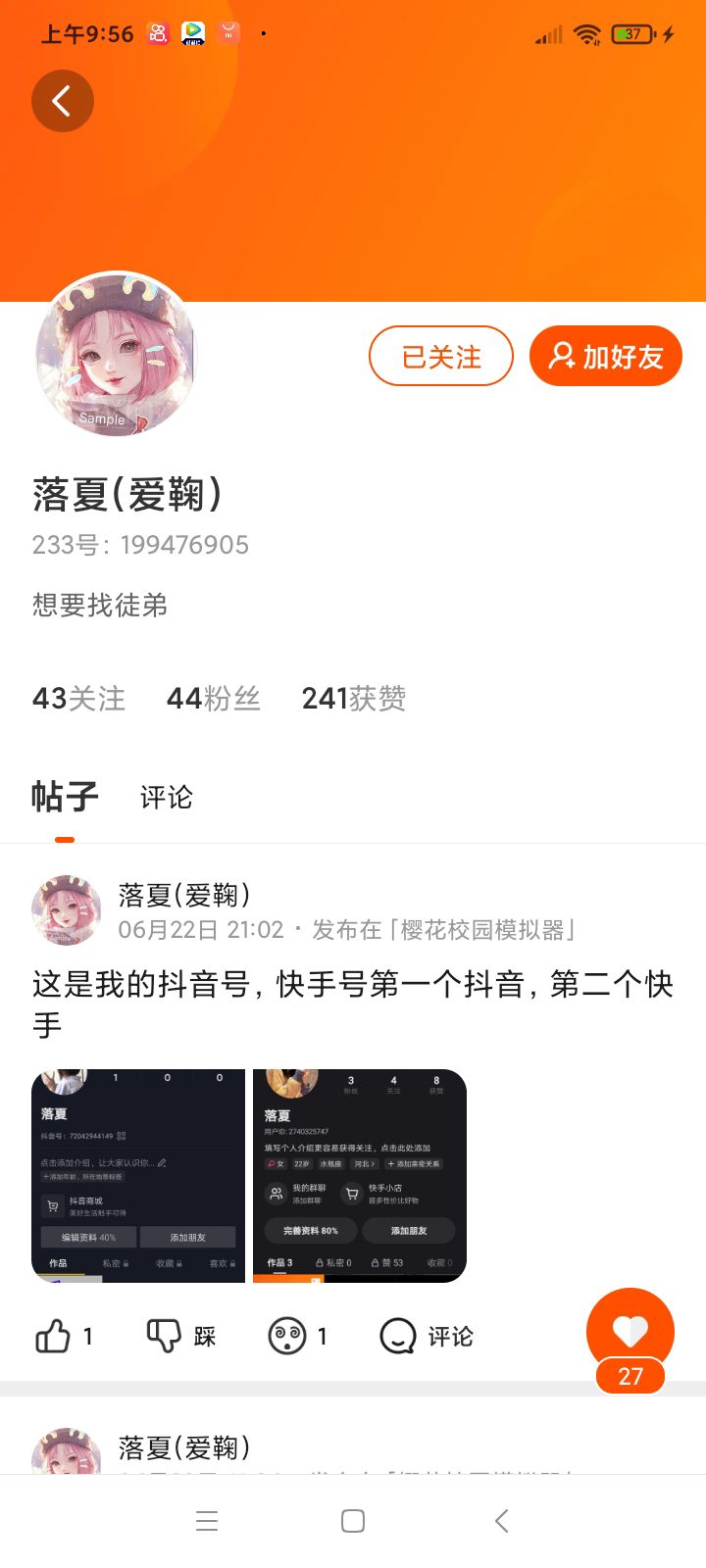
Task: Open the 樱花校园模拟器 forum link
Action: (486, 929)
